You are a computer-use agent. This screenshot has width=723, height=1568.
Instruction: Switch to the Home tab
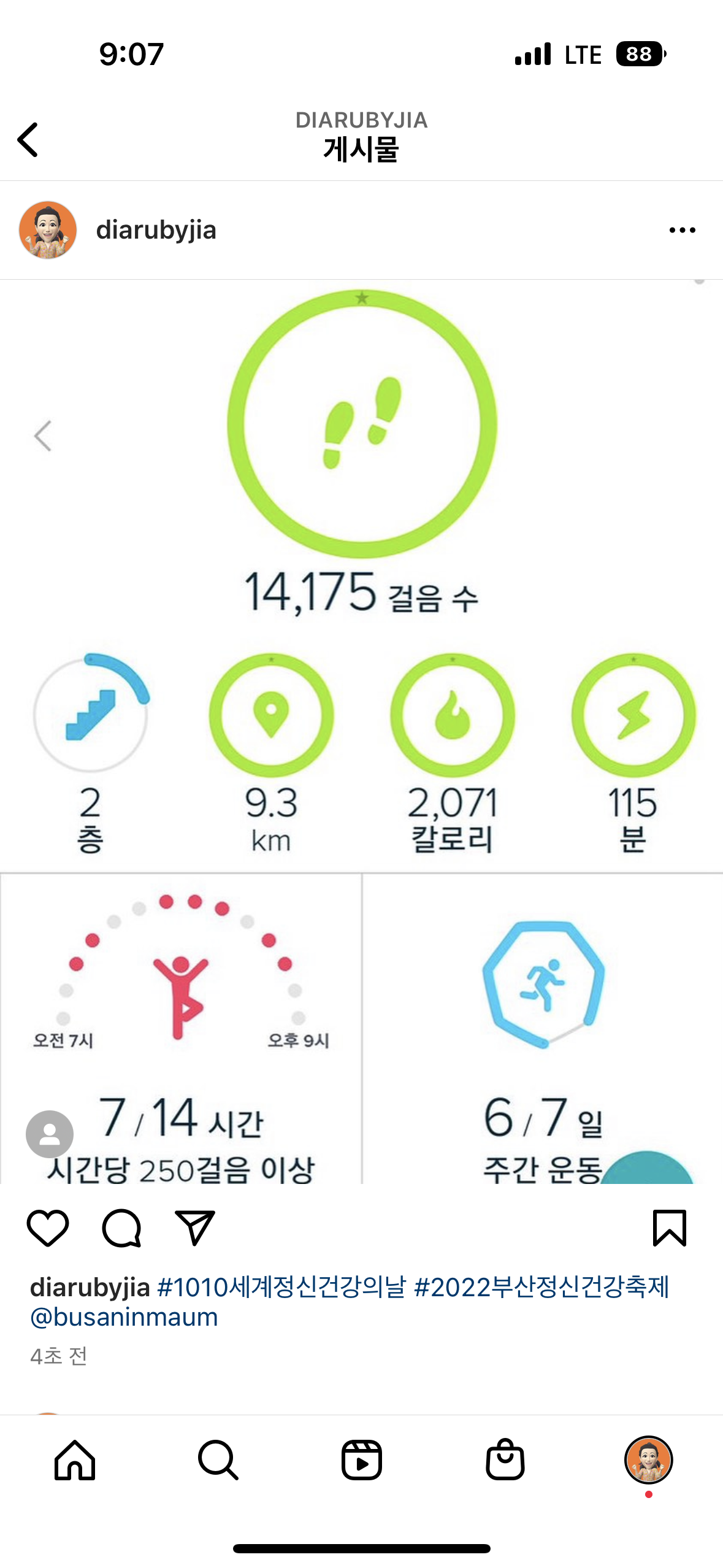tap(75, 1460)
